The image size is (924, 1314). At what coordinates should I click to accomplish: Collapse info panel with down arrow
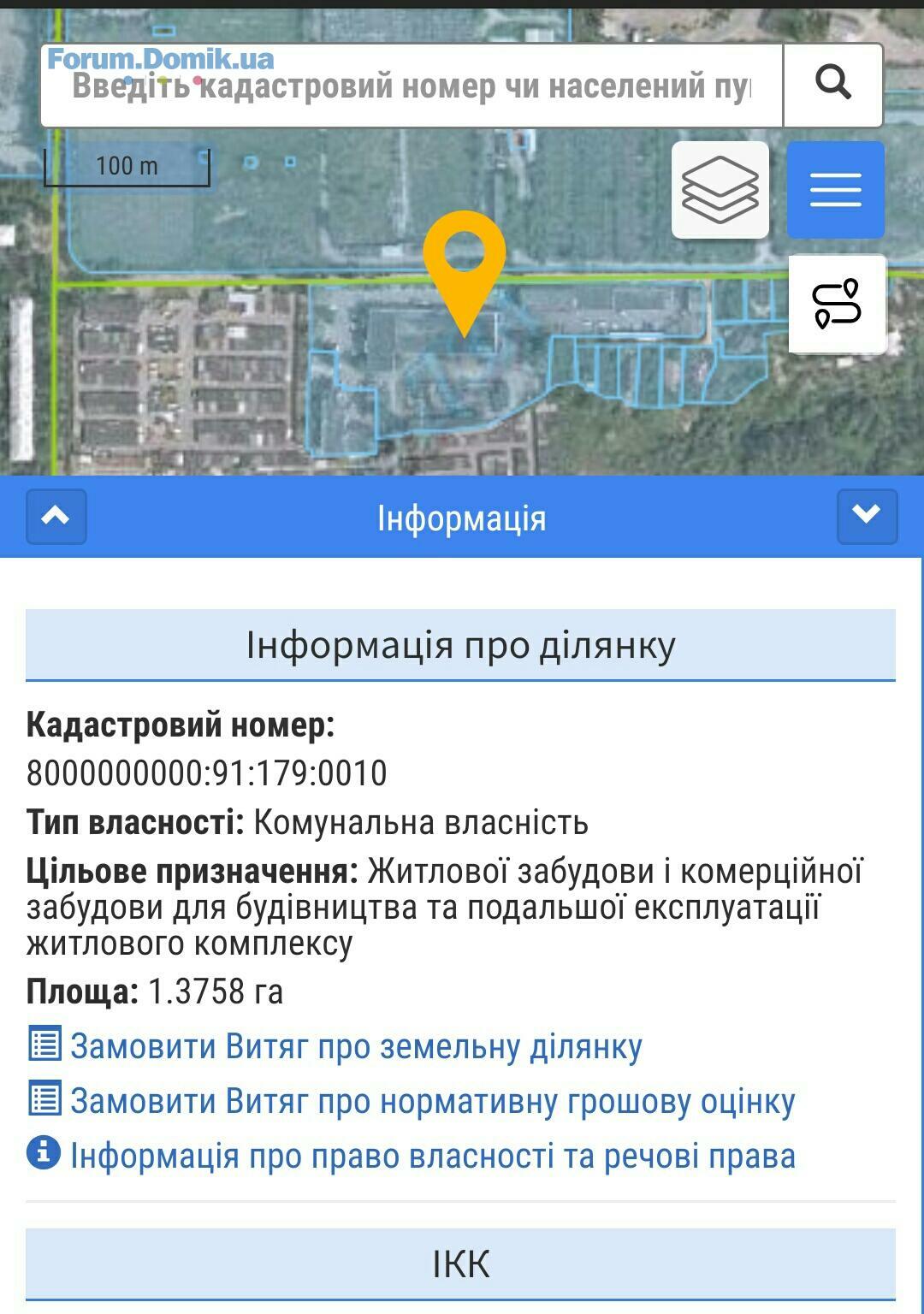point(867,517)
